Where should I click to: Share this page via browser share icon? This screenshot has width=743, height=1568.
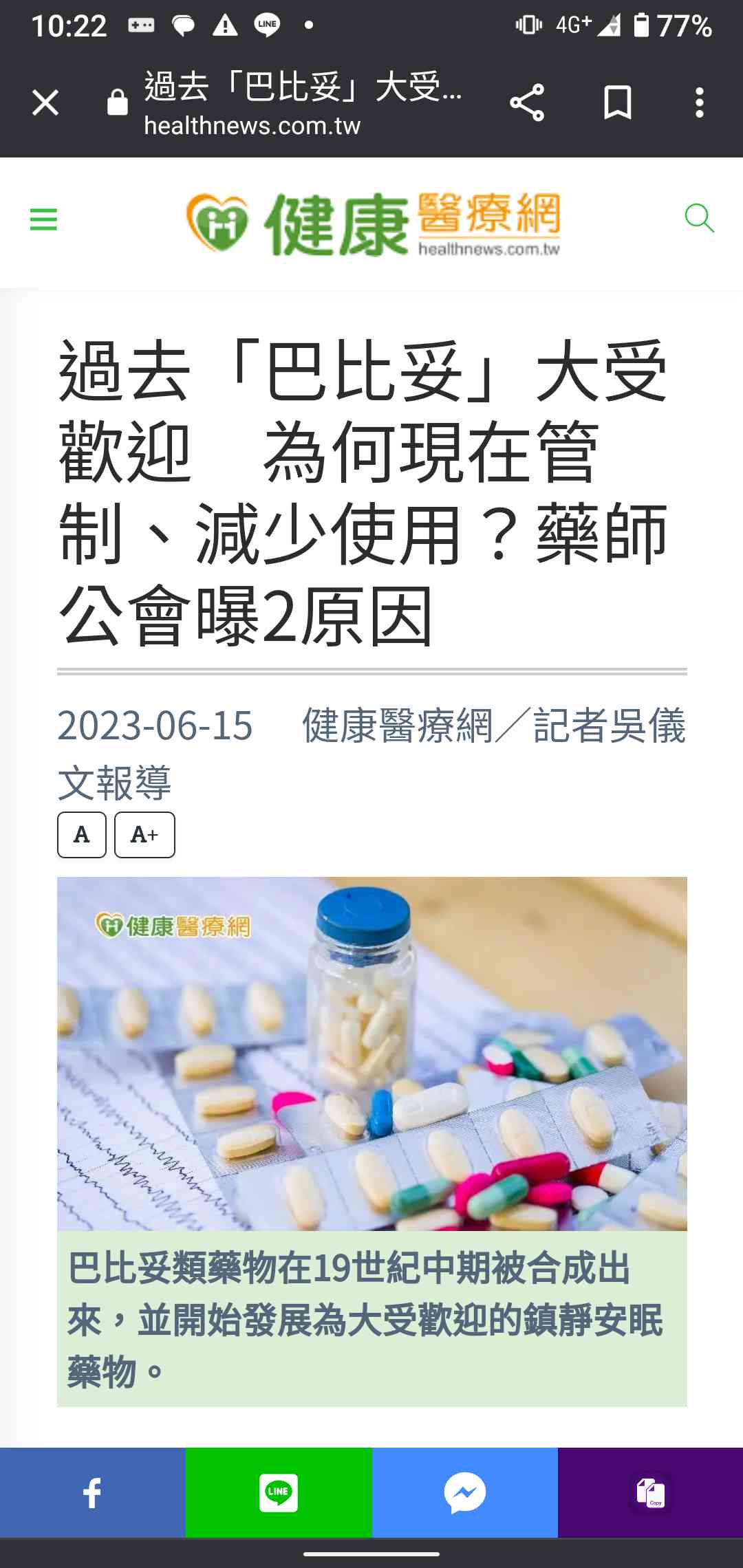(527, 103)
